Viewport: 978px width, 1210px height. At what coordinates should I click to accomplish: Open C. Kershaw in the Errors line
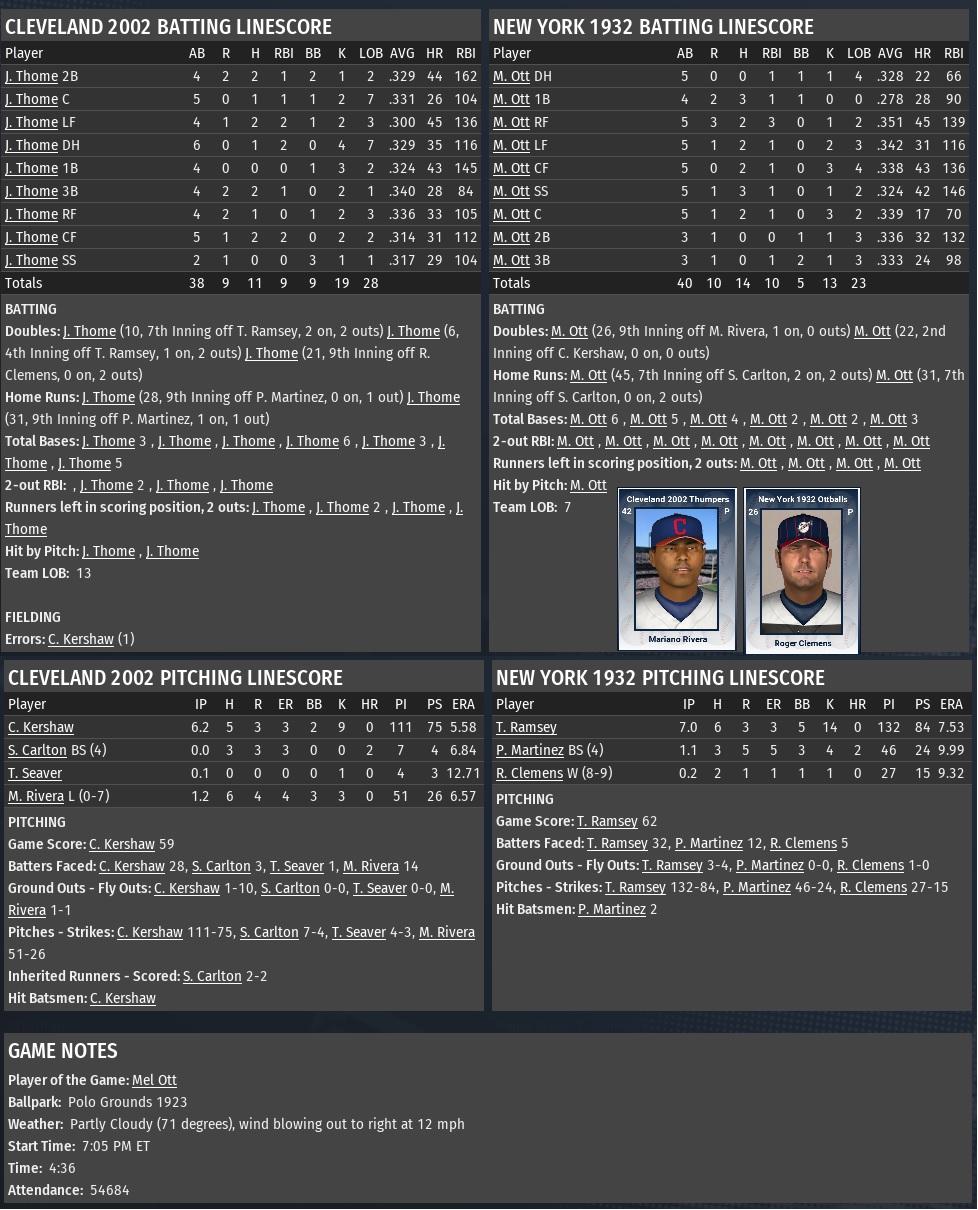coord(81,639)
